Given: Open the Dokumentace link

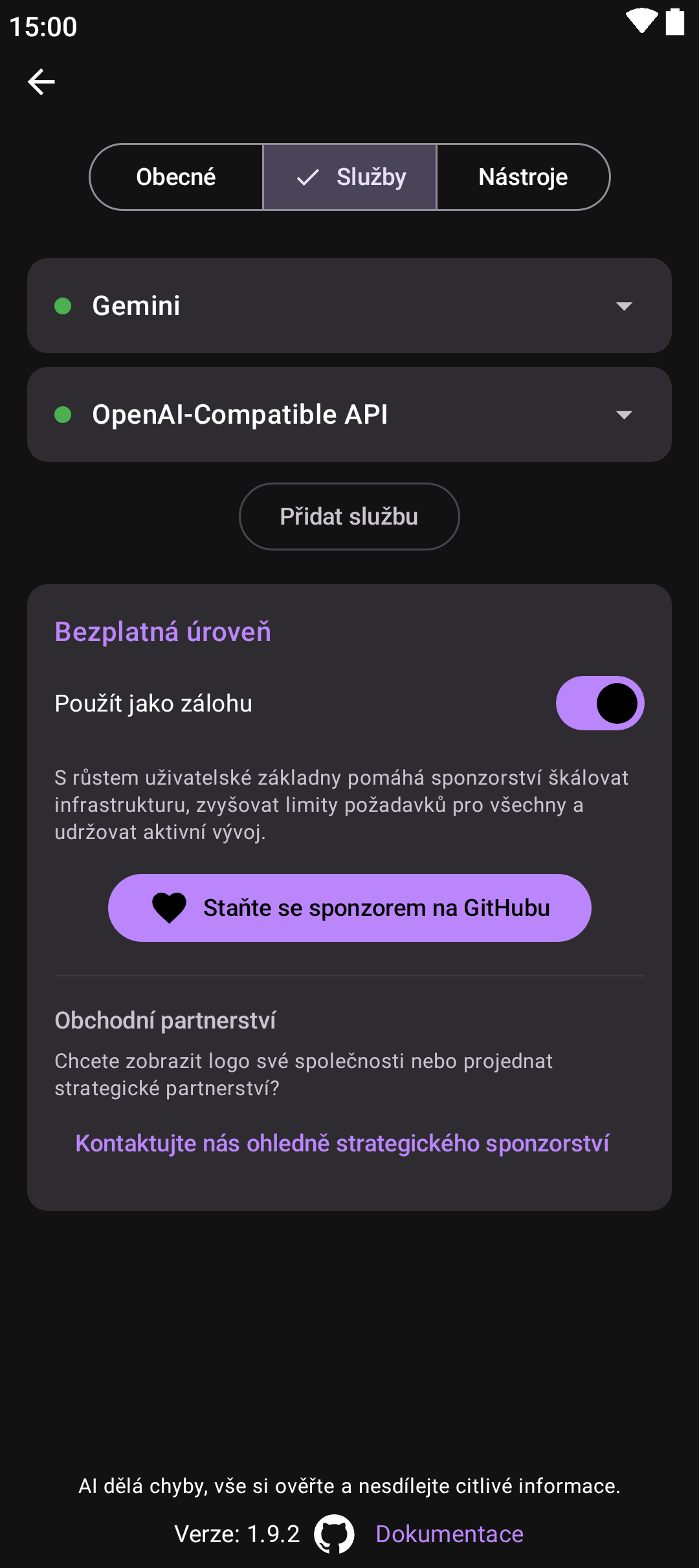Looking at the screenshot, I should coord(449,1534).
